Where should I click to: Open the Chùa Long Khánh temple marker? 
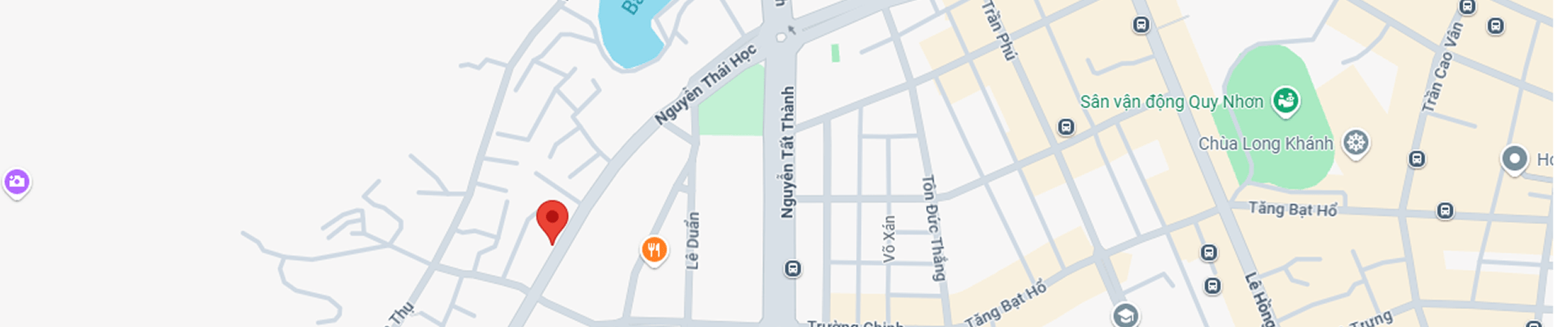1356,143
